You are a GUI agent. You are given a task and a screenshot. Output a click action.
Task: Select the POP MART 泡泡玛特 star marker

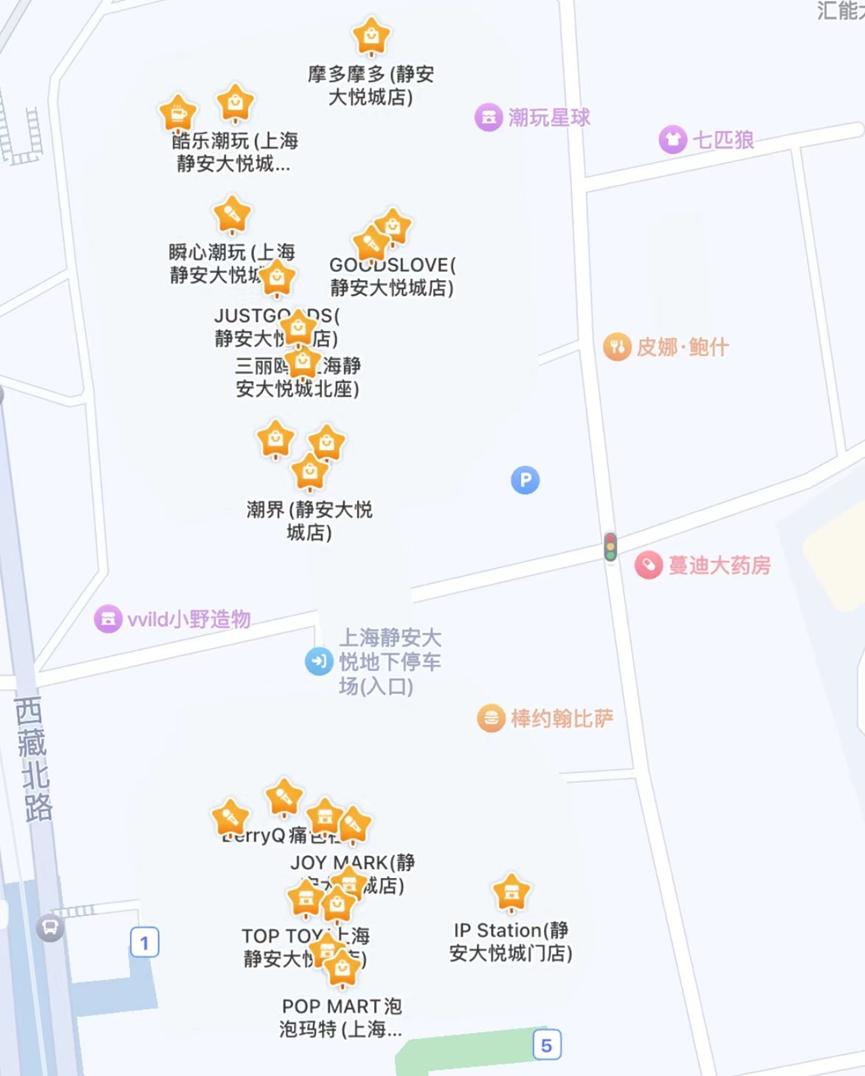tap(342, 968)
